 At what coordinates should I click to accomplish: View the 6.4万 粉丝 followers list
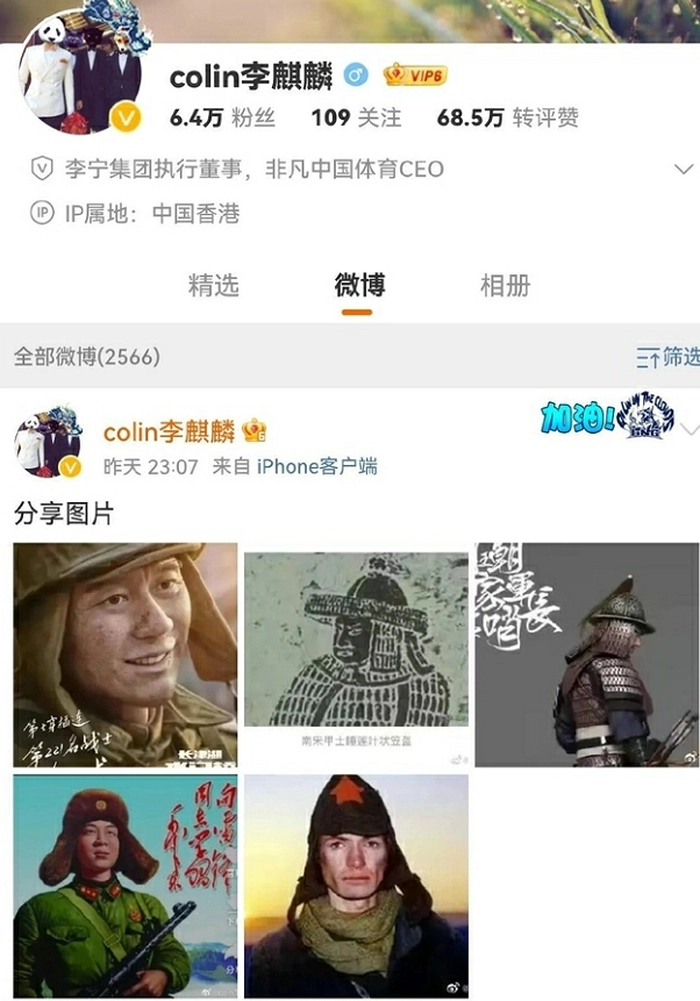pos(212,117)
